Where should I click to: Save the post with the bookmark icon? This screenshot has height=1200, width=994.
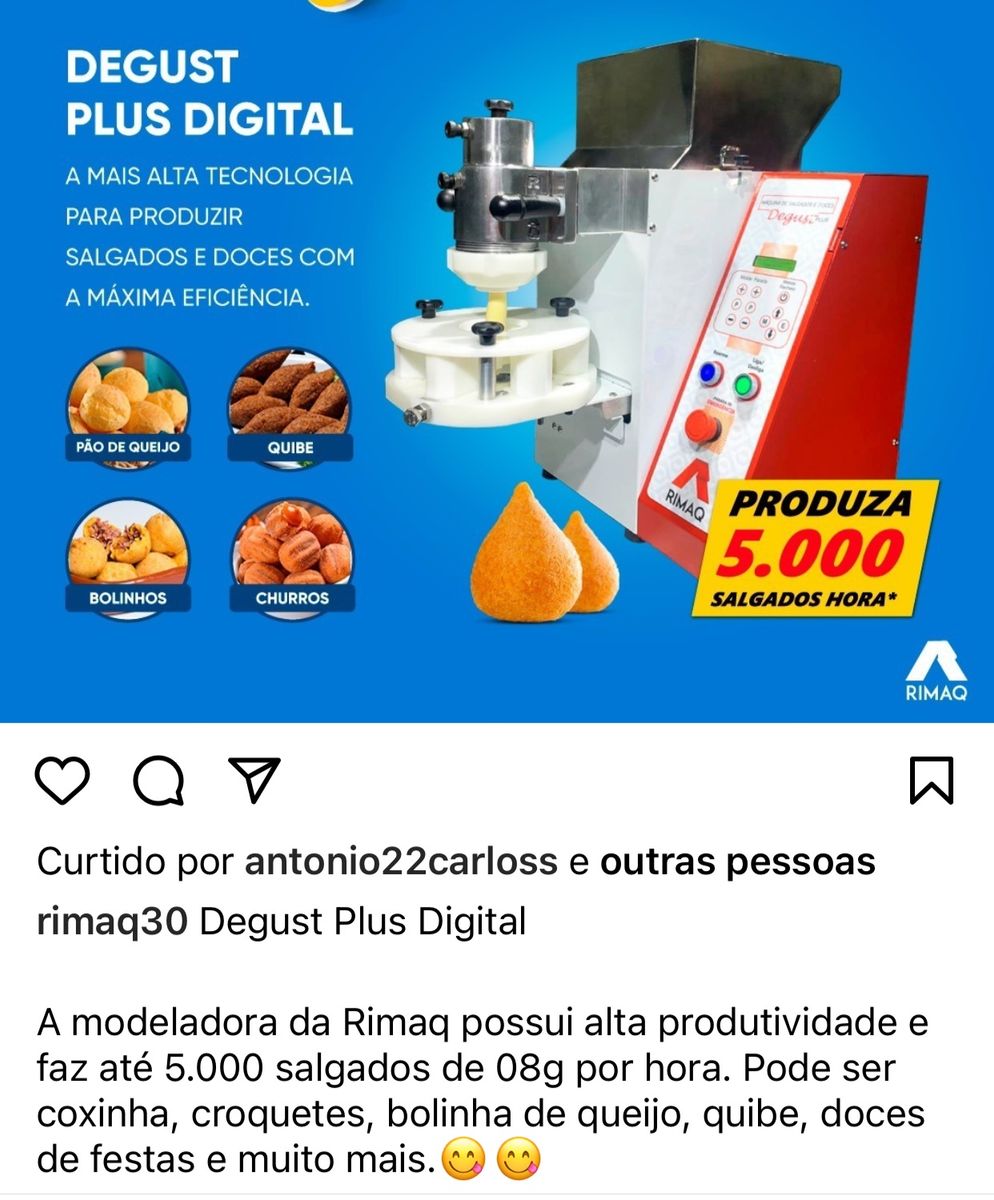(x=931, y=781)
